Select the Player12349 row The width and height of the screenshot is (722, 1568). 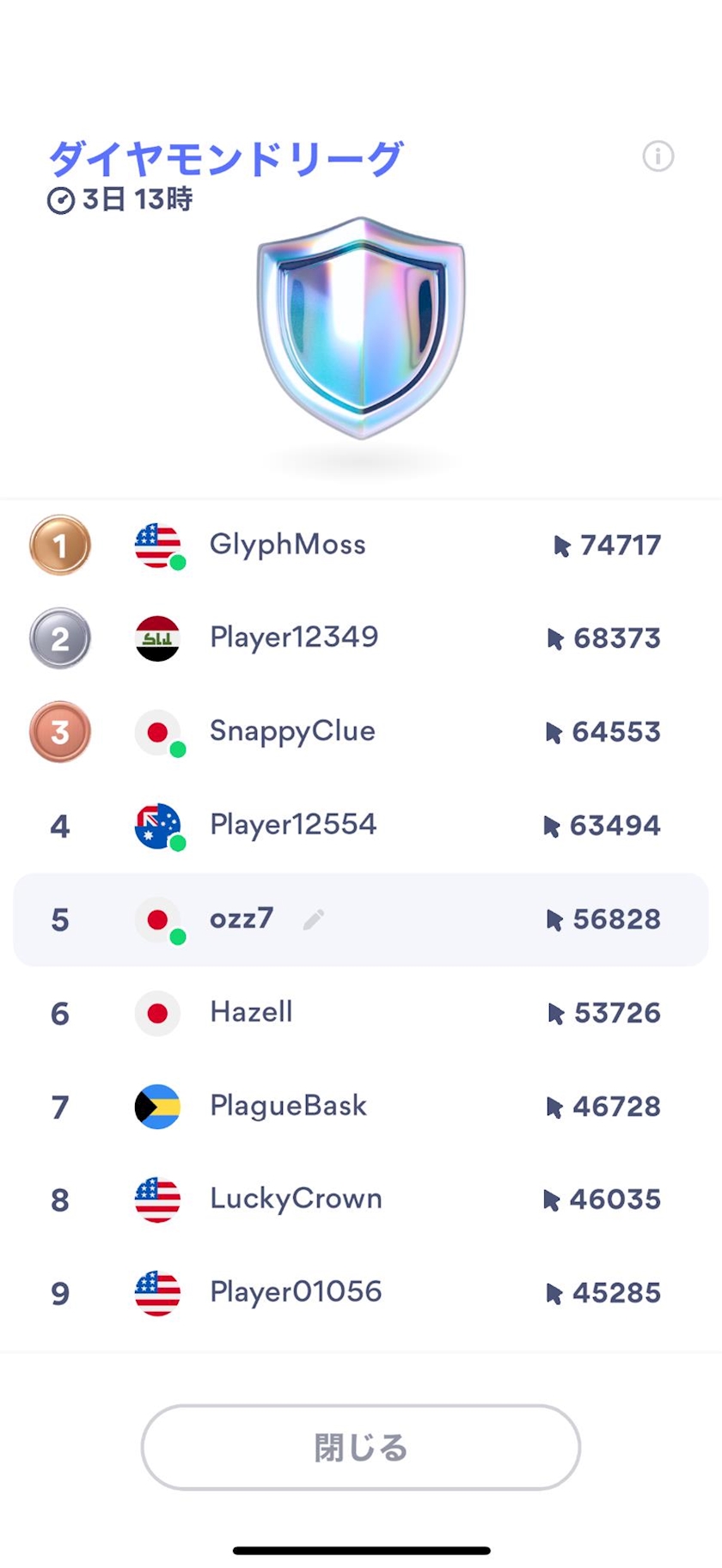(361, 638)
